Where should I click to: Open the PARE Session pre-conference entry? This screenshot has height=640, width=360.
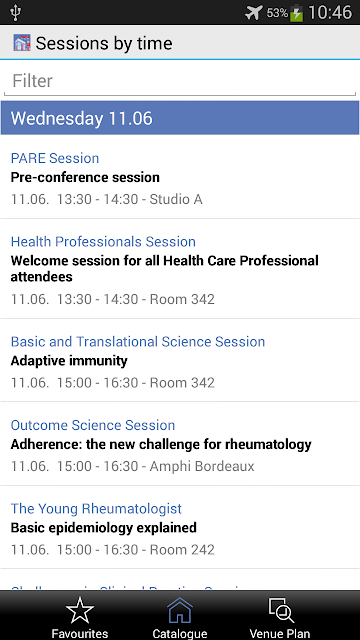[x=180, y=178]
